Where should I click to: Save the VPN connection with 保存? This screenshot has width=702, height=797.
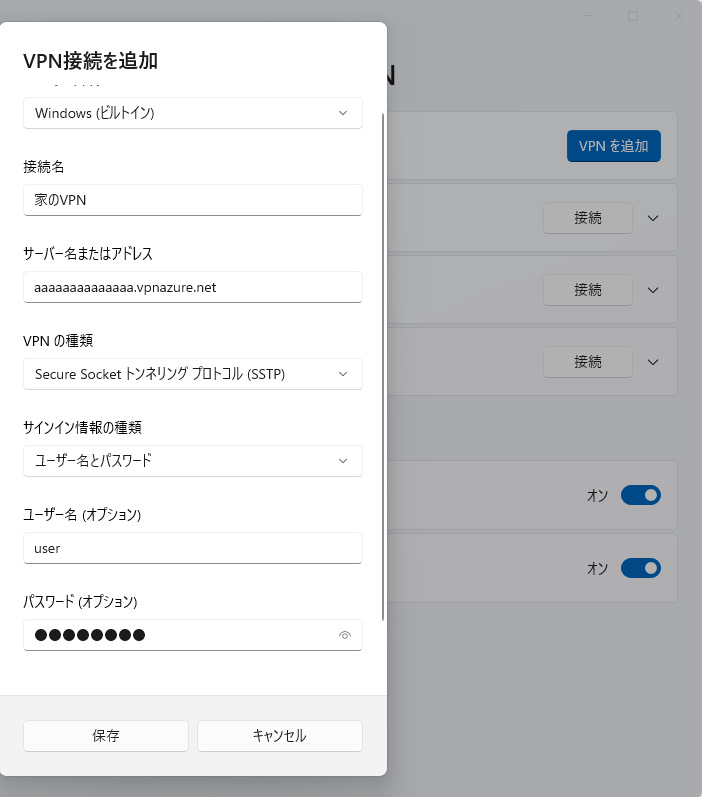[x=106, y=736]
